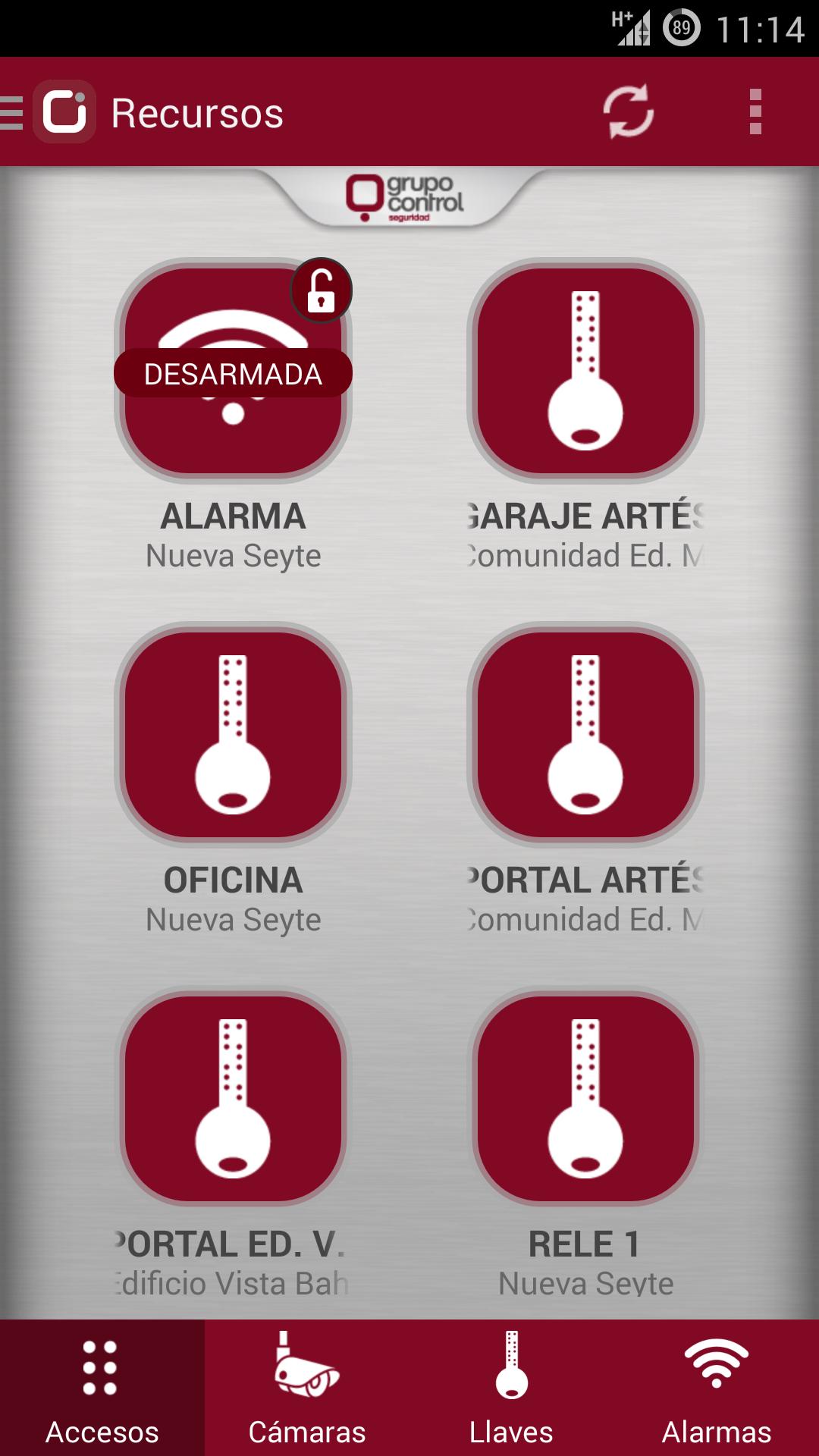Tap the app logo beside Recursos title

tap(64, 111)
